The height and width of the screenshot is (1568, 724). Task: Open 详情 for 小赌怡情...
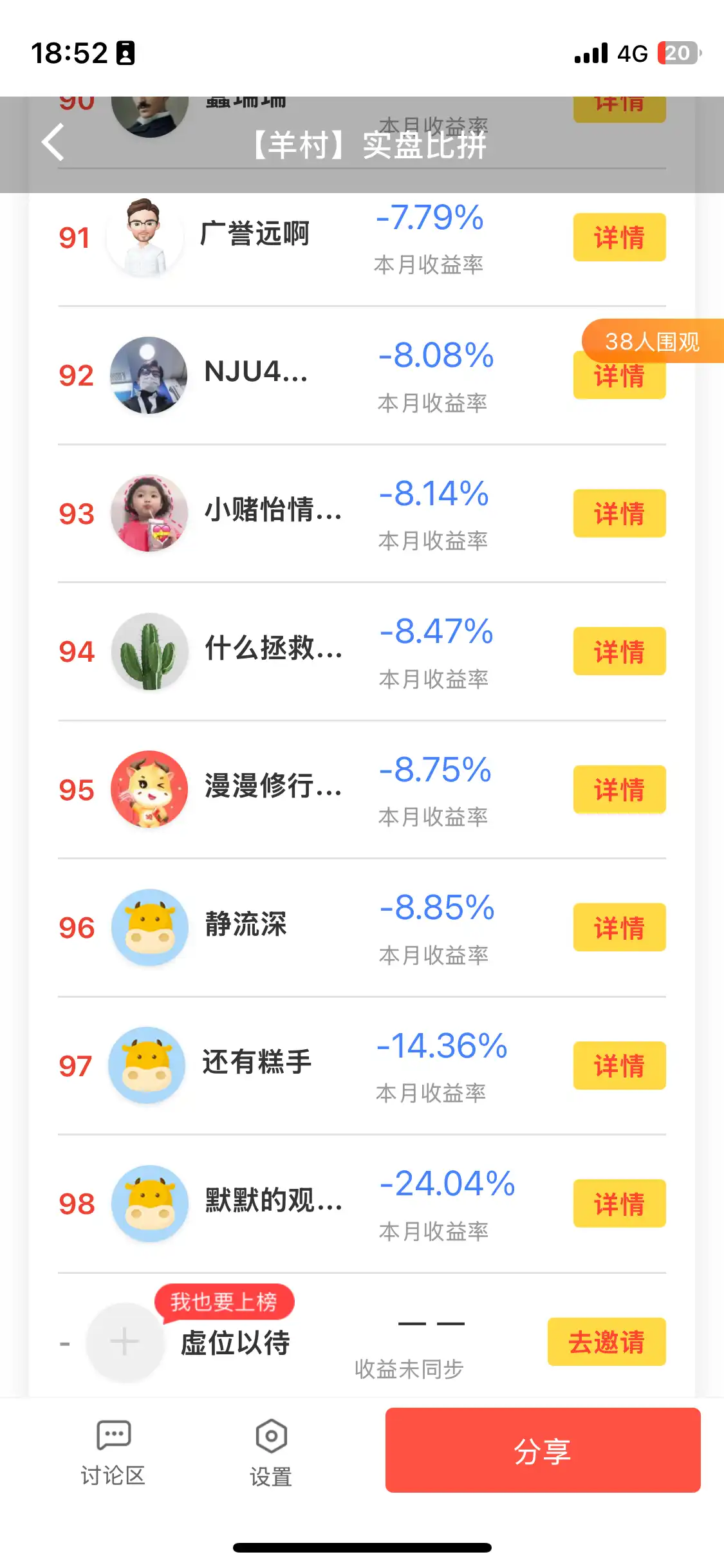619,514
